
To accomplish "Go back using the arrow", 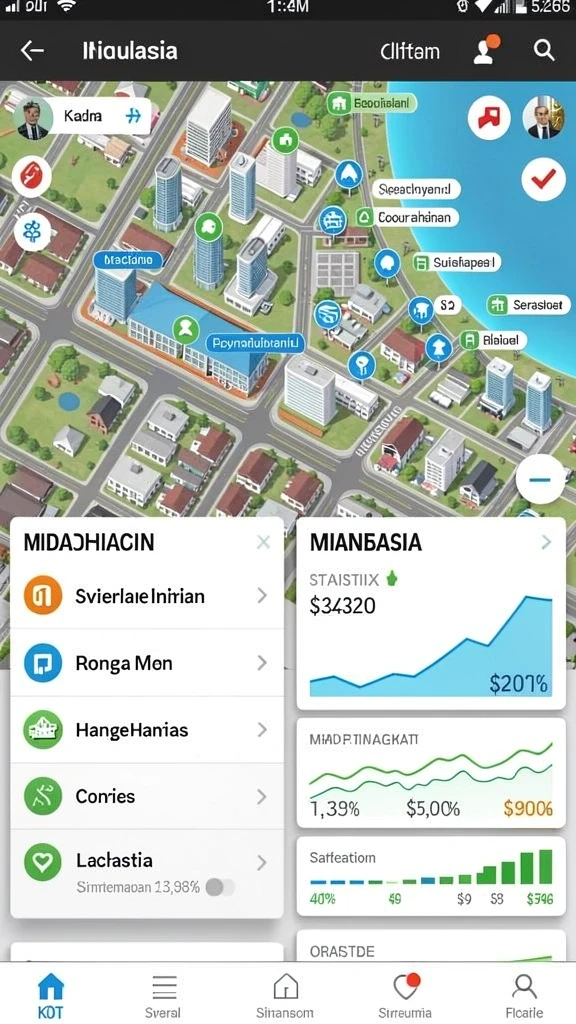I will pos(32,50).
